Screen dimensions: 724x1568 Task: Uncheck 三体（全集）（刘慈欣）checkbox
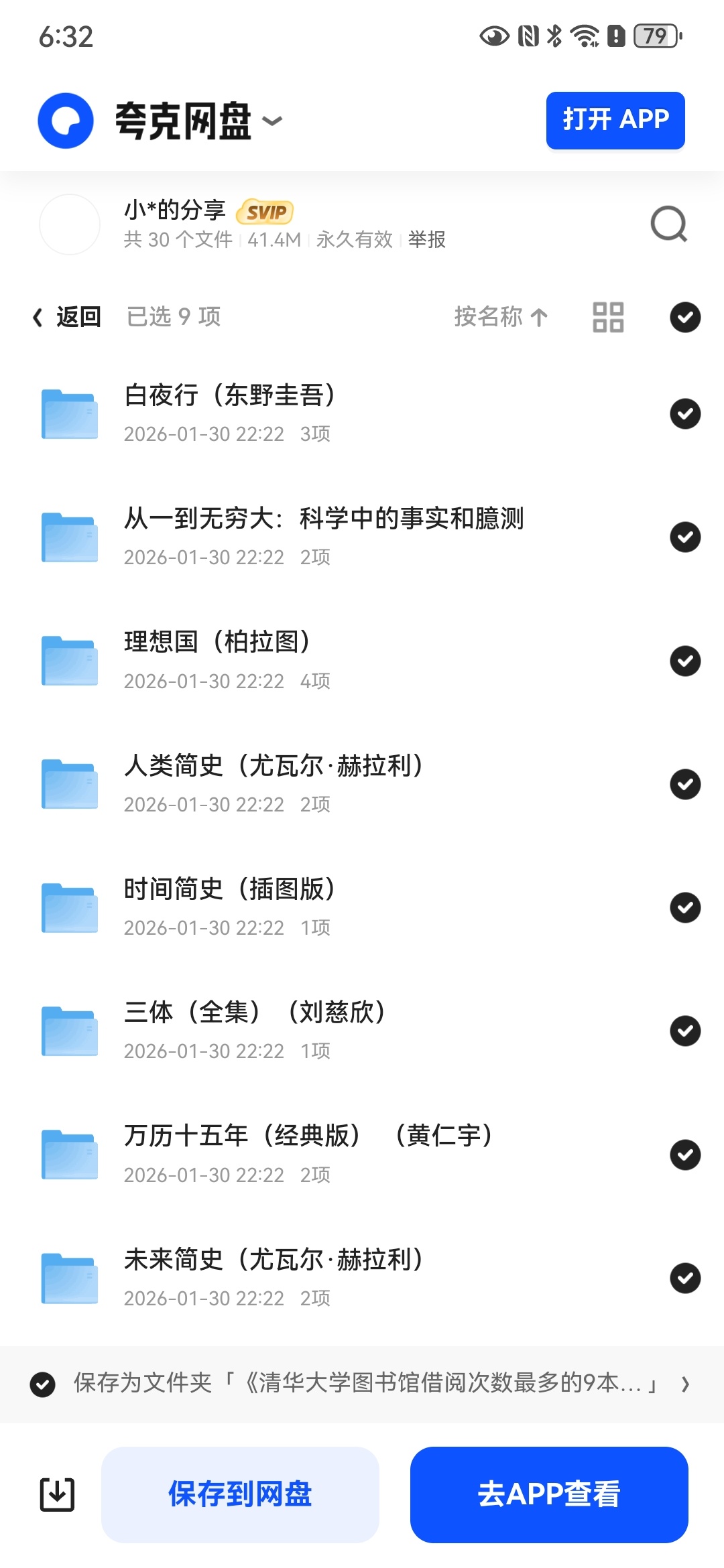pyautogui.click(x=685, y=1031)
